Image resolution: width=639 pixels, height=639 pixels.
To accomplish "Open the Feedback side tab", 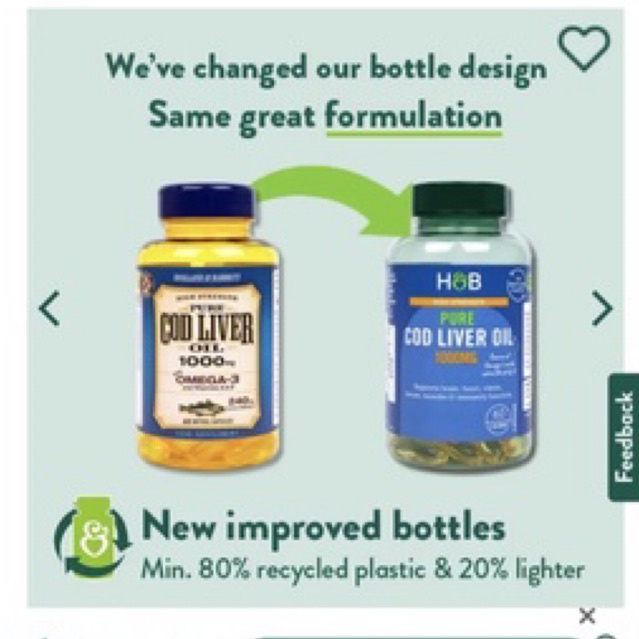I will click(x=623, y=437).
